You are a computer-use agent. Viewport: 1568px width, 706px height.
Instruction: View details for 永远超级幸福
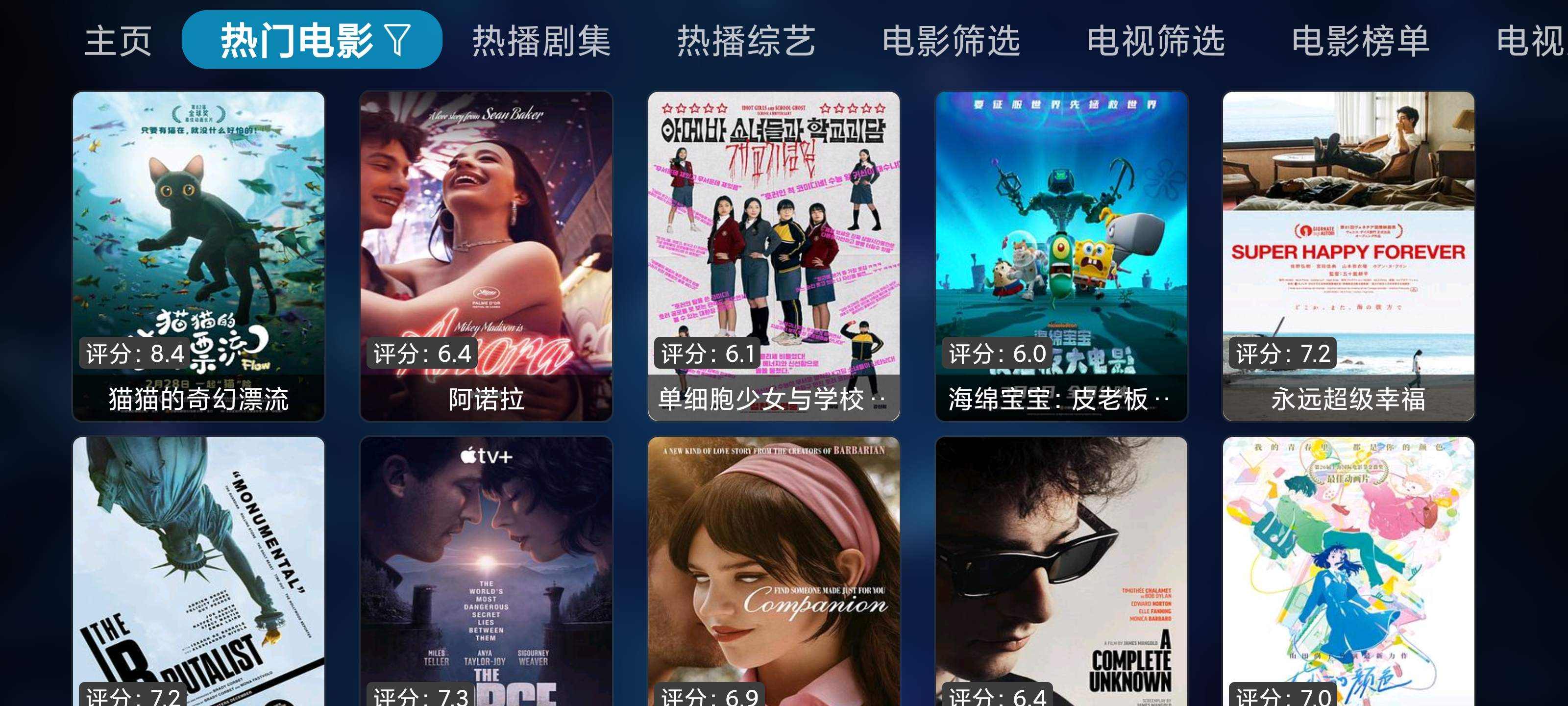point(1348,256)
